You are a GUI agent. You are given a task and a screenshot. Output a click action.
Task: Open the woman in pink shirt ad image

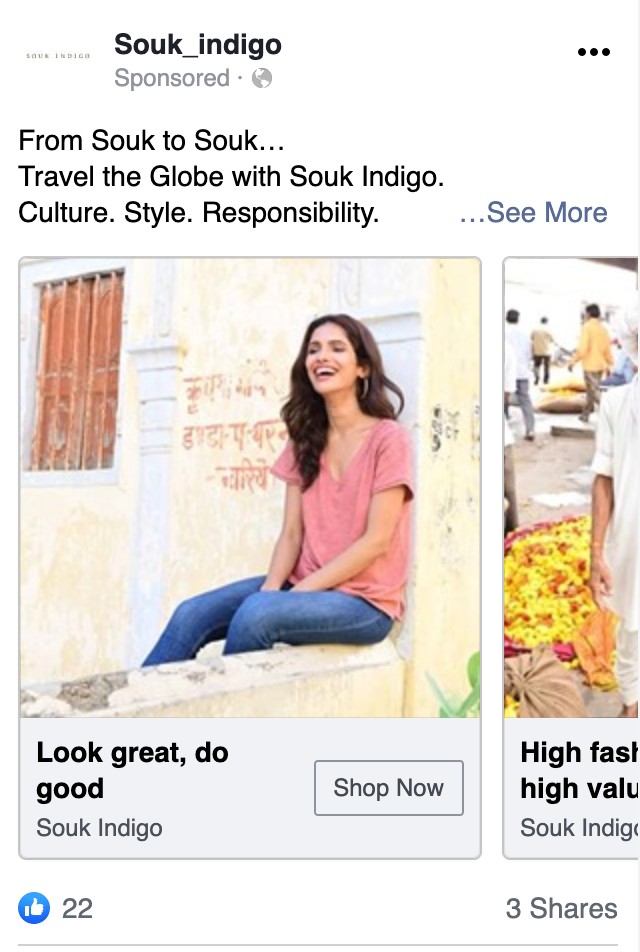250,488
